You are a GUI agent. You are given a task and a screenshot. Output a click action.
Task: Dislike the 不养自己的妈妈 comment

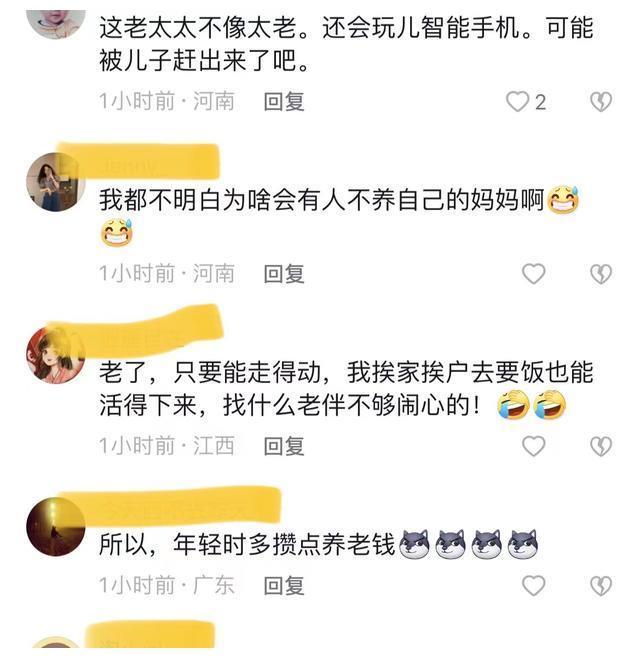pos(600,274)
